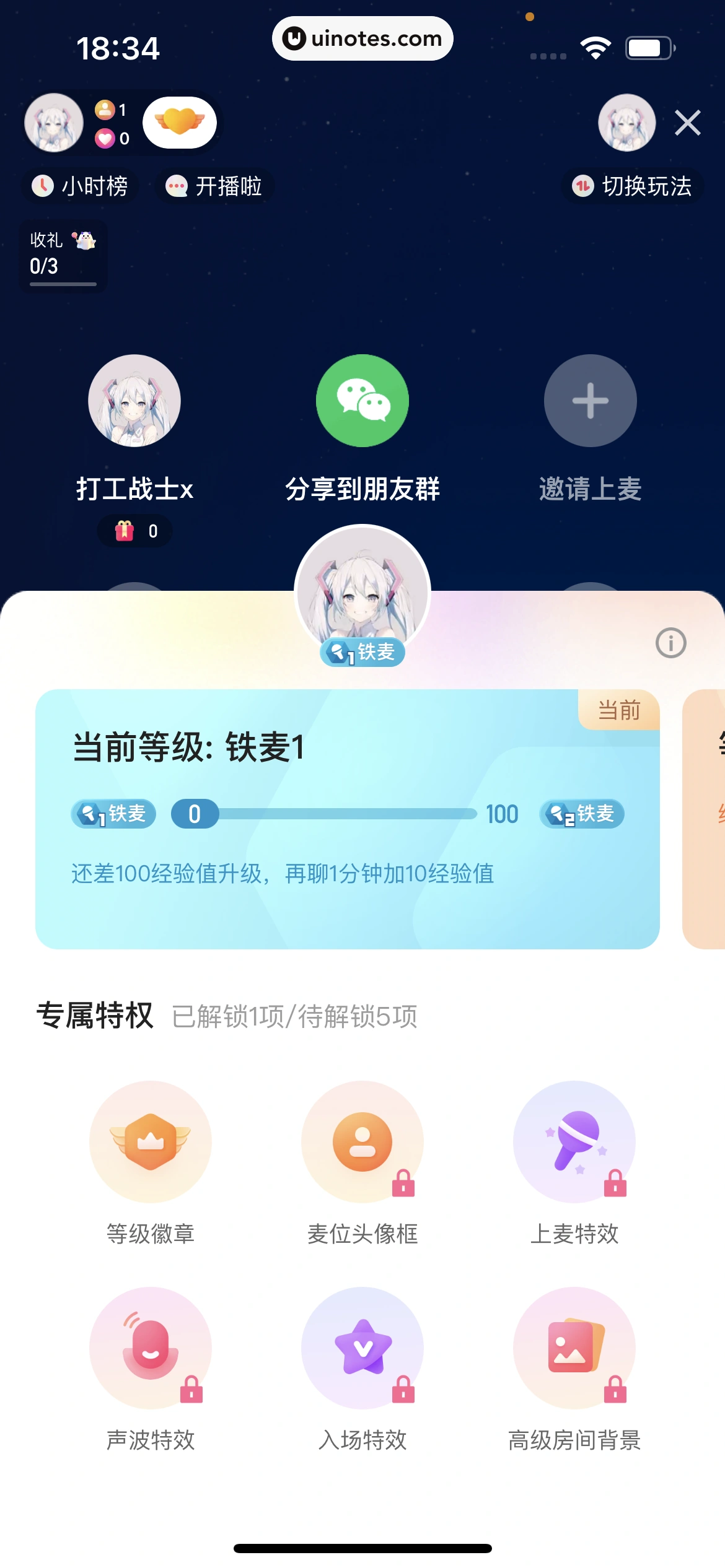Tap the 铁麦1 level badge under avatar
The height and width of the screenshot is (1568, 725).
(x=362, y=652)
